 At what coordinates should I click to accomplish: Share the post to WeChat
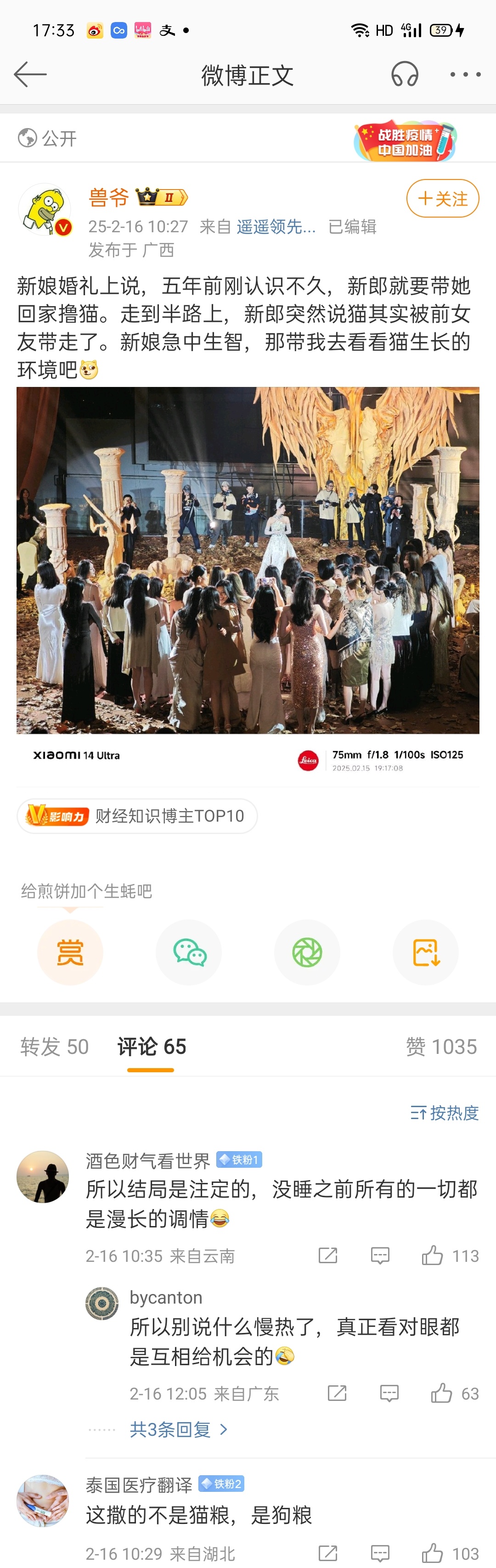189,952
